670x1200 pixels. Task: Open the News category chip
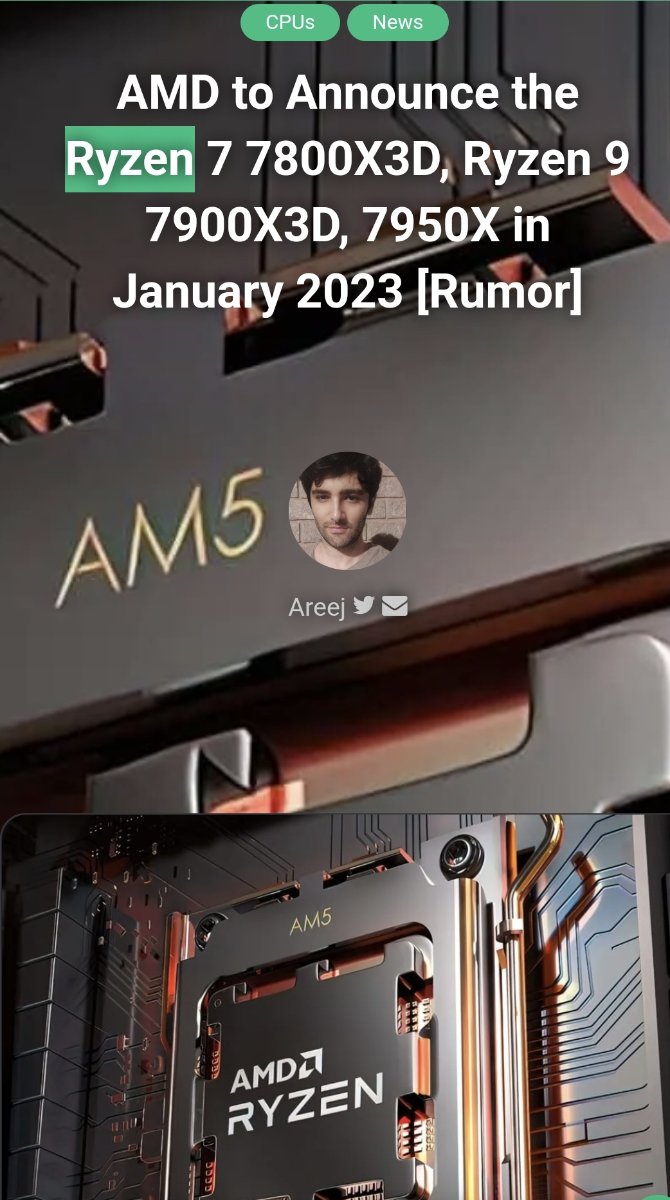point(398,22)
